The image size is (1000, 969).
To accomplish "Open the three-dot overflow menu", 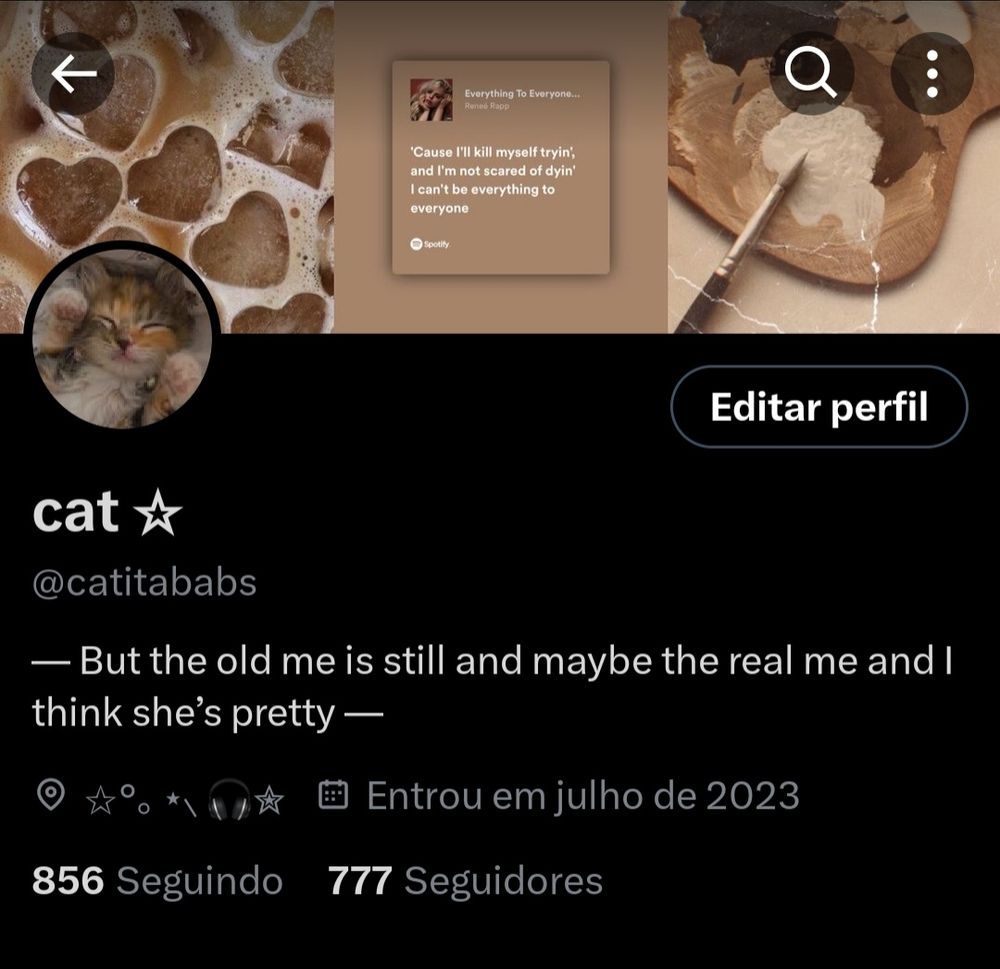I will [932, 74].
